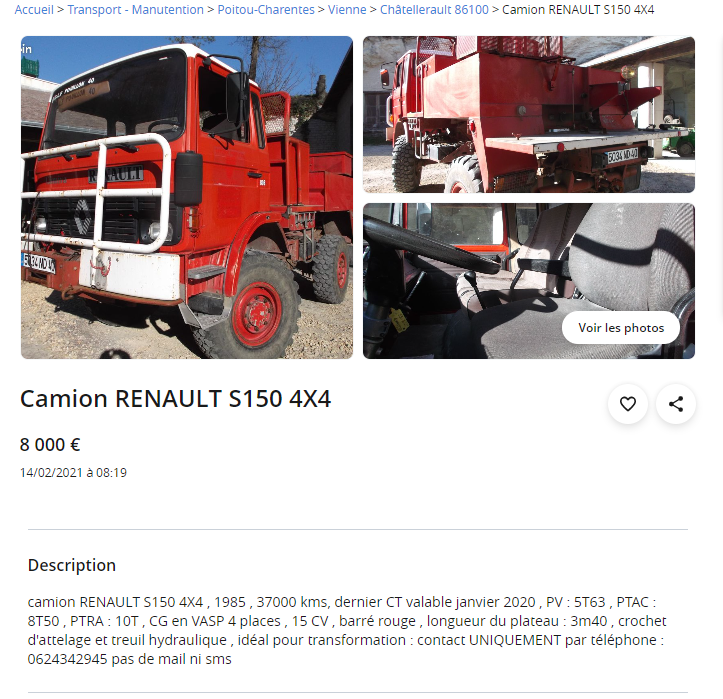Image resolution: width=723 pixels, height=699 pixels.
Task: Open the Vienne breadcrumb link
Action: point(347,9)
